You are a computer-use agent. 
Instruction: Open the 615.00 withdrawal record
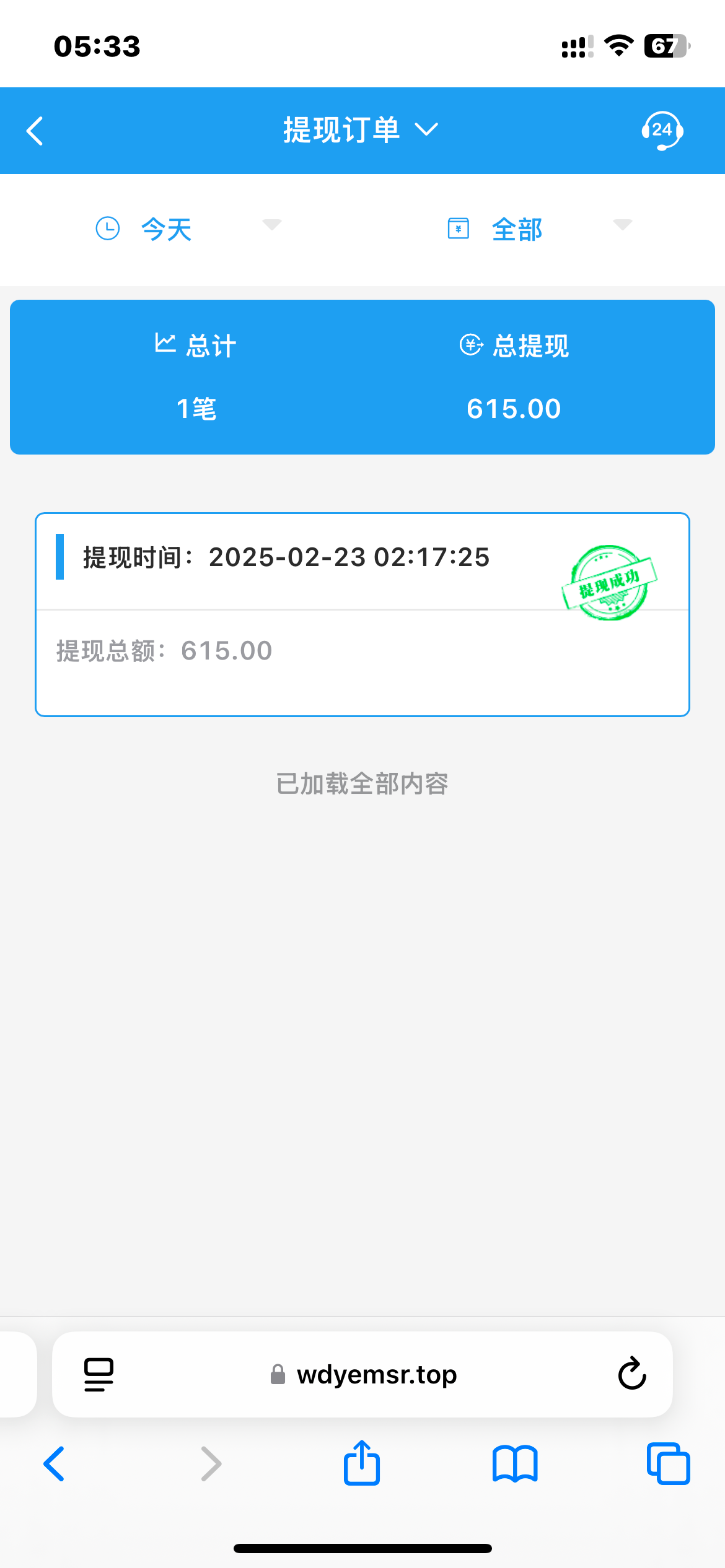[x=362, y=614]
